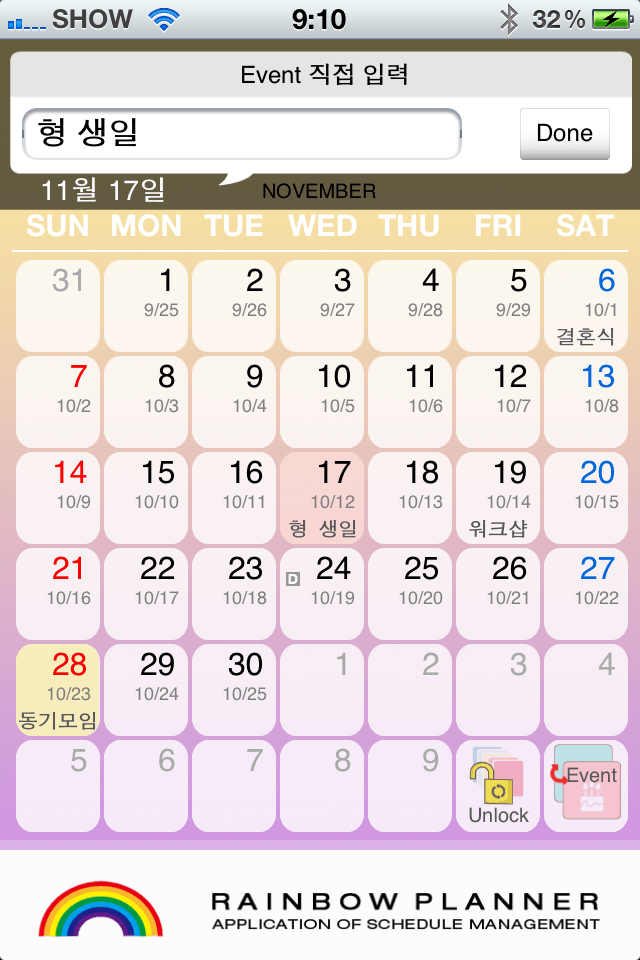Tap October 31 in previous month
640x960 pixels.
tap(58, 306)
